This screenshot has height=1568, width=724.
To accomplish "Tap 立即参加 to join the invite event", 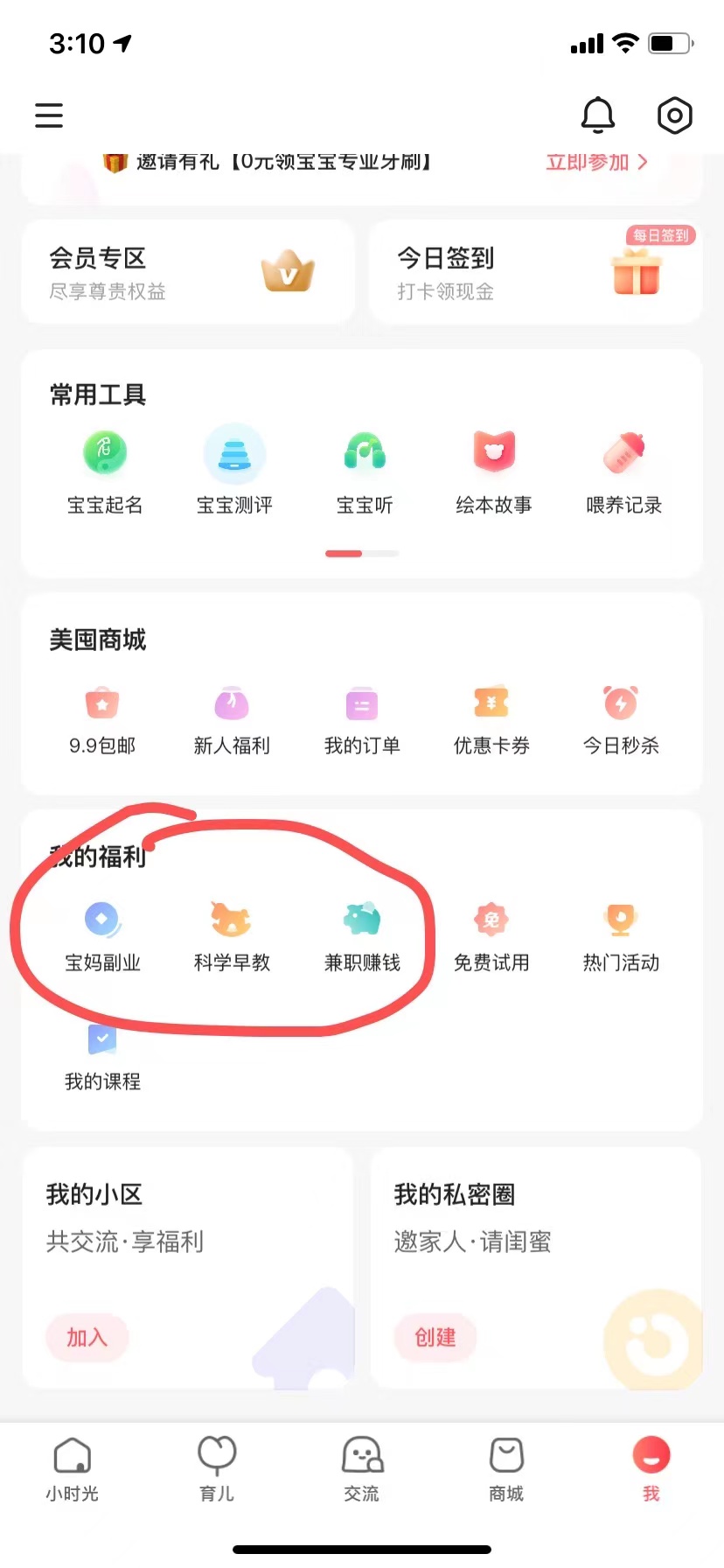I will [587, 162].
